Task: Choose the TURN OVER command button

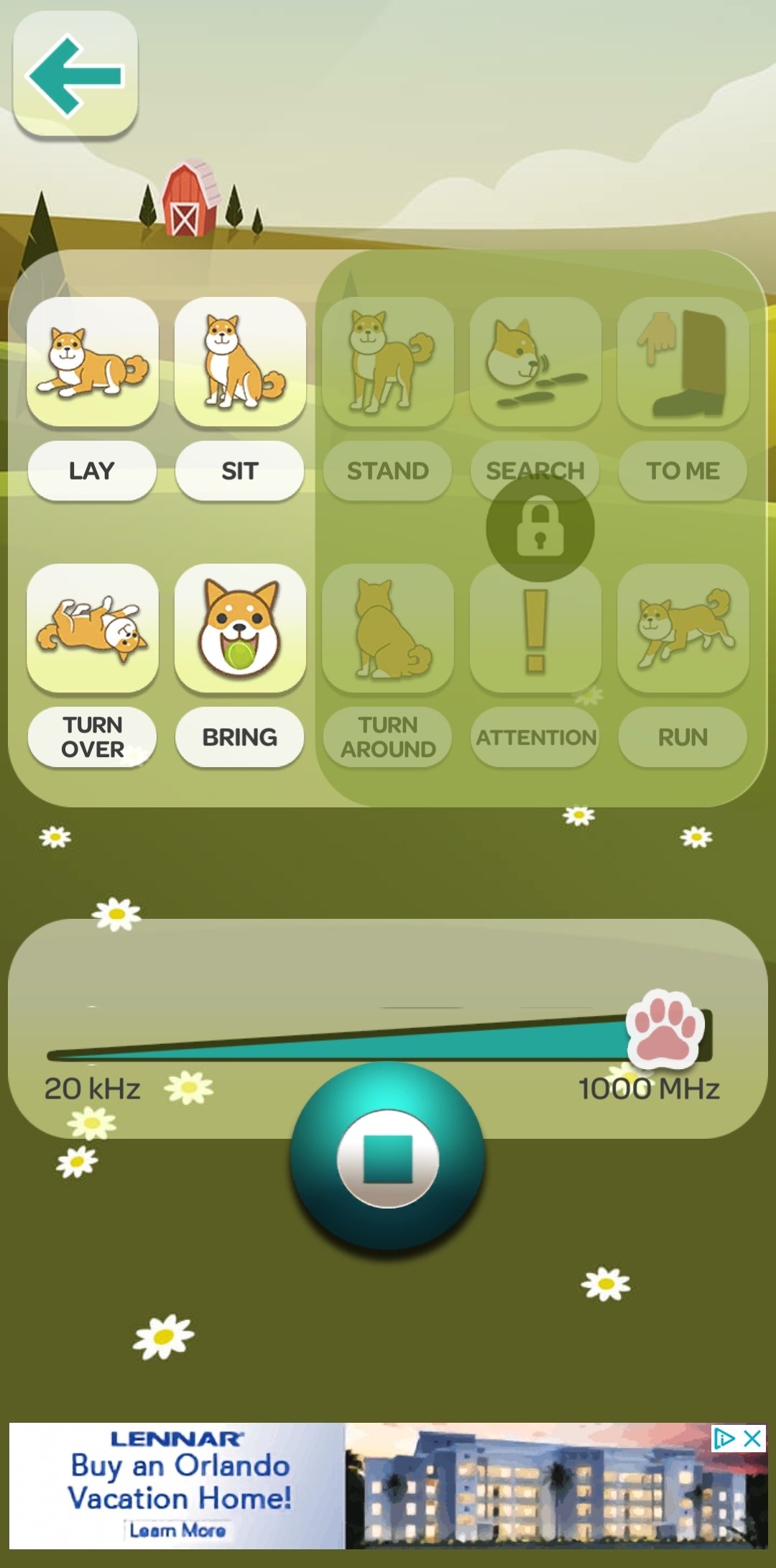Action: [92, 737]
